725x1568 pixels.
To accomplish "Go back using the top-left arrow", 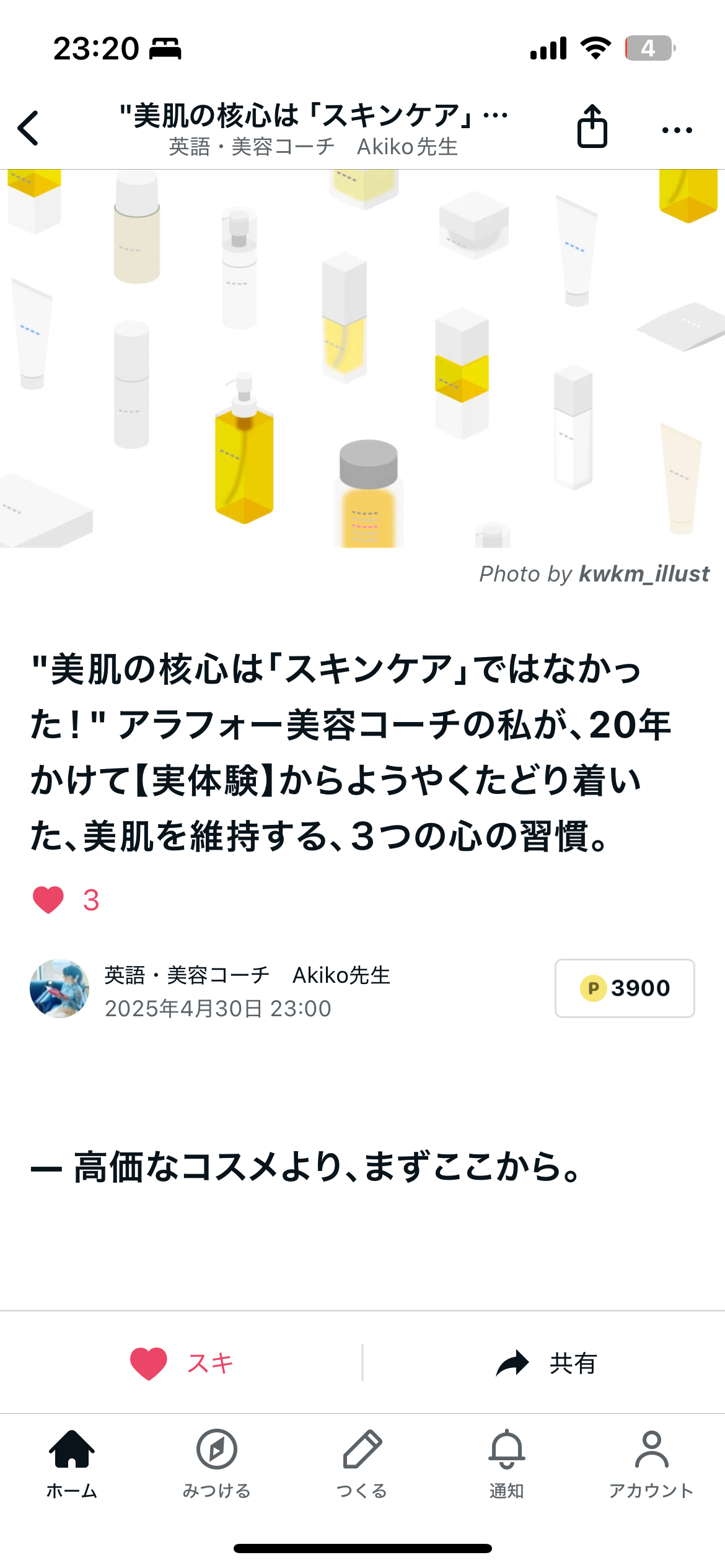I will coord(29,128).
